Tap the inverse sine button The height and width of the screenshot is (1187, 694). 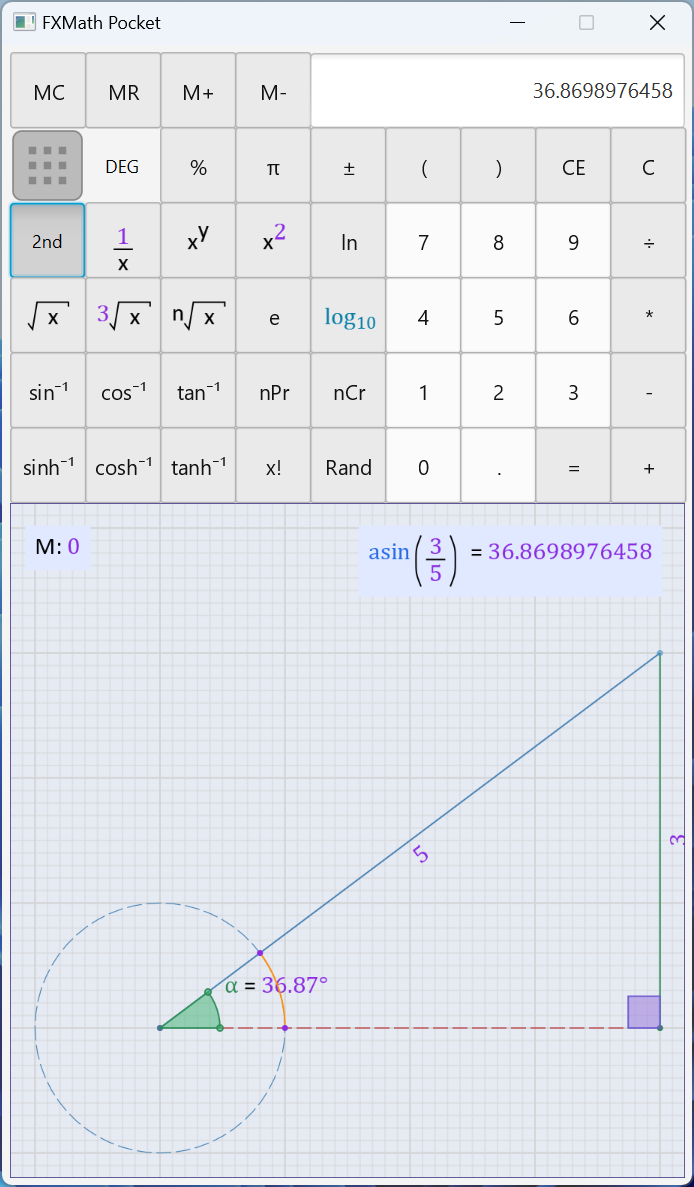(x=48, y=392)
